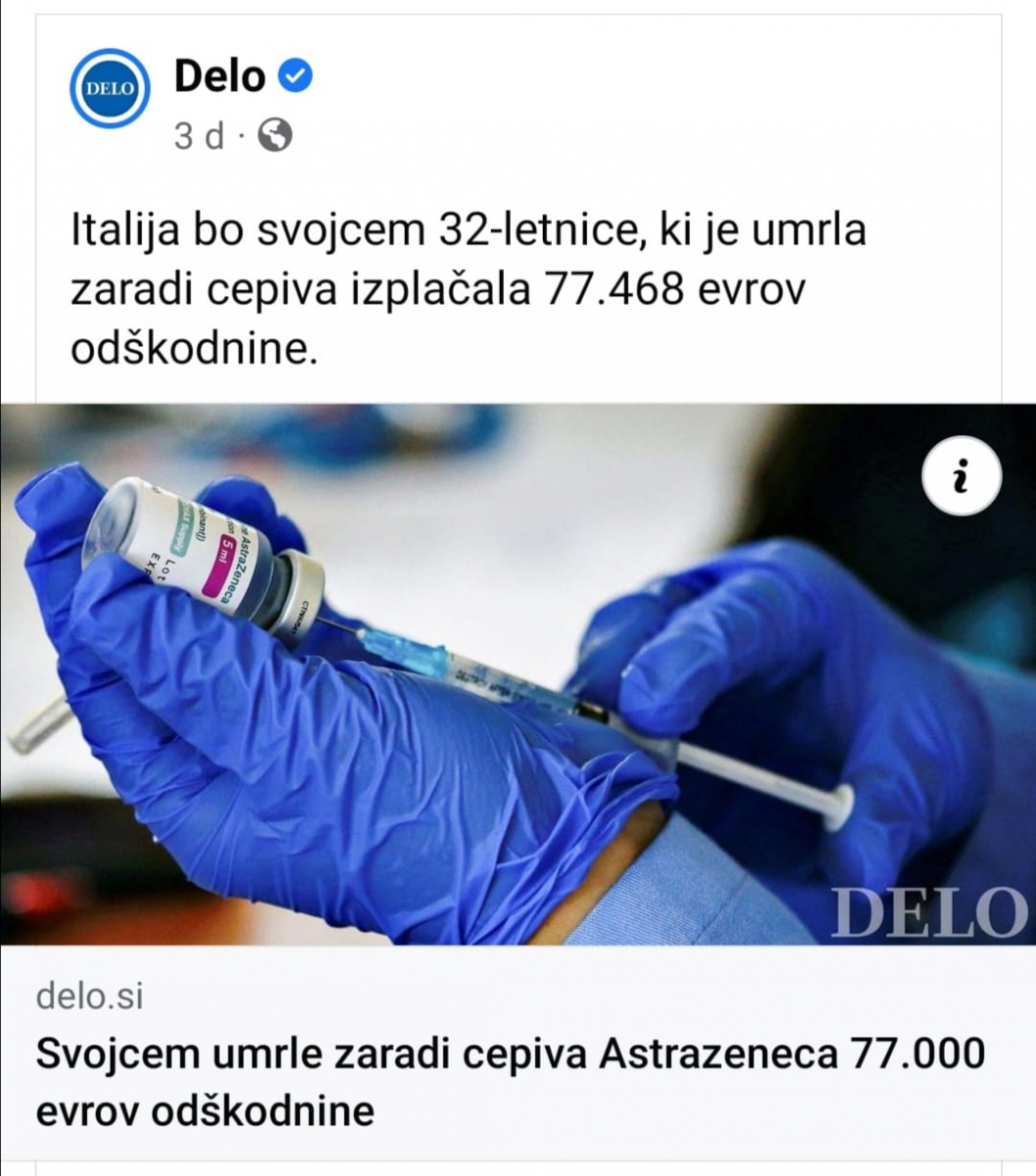
Task: Open the Delo page profile picture
Action: point(110,88)
